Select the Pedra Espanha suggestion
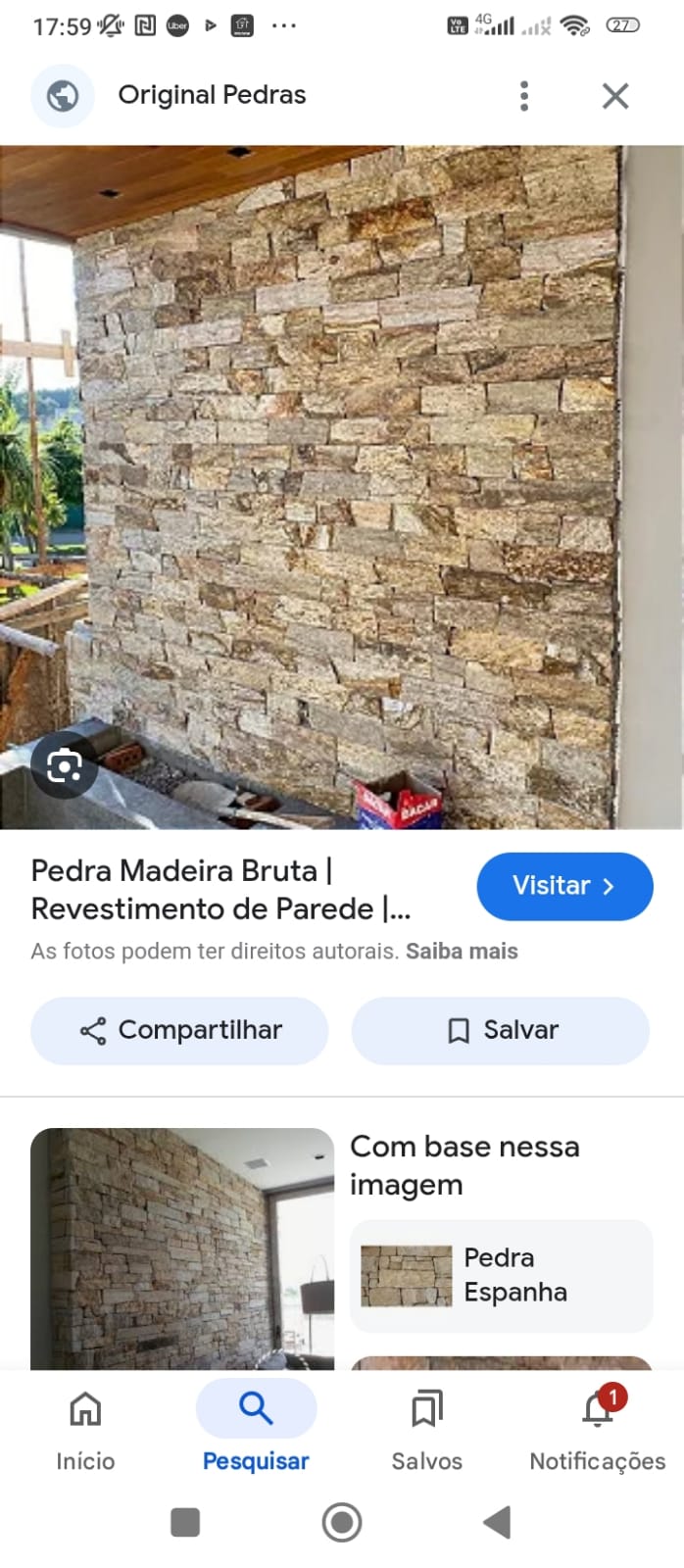Image resolution: width=684 pixels, height=1568 pixels. click(x=501, y=1275)
